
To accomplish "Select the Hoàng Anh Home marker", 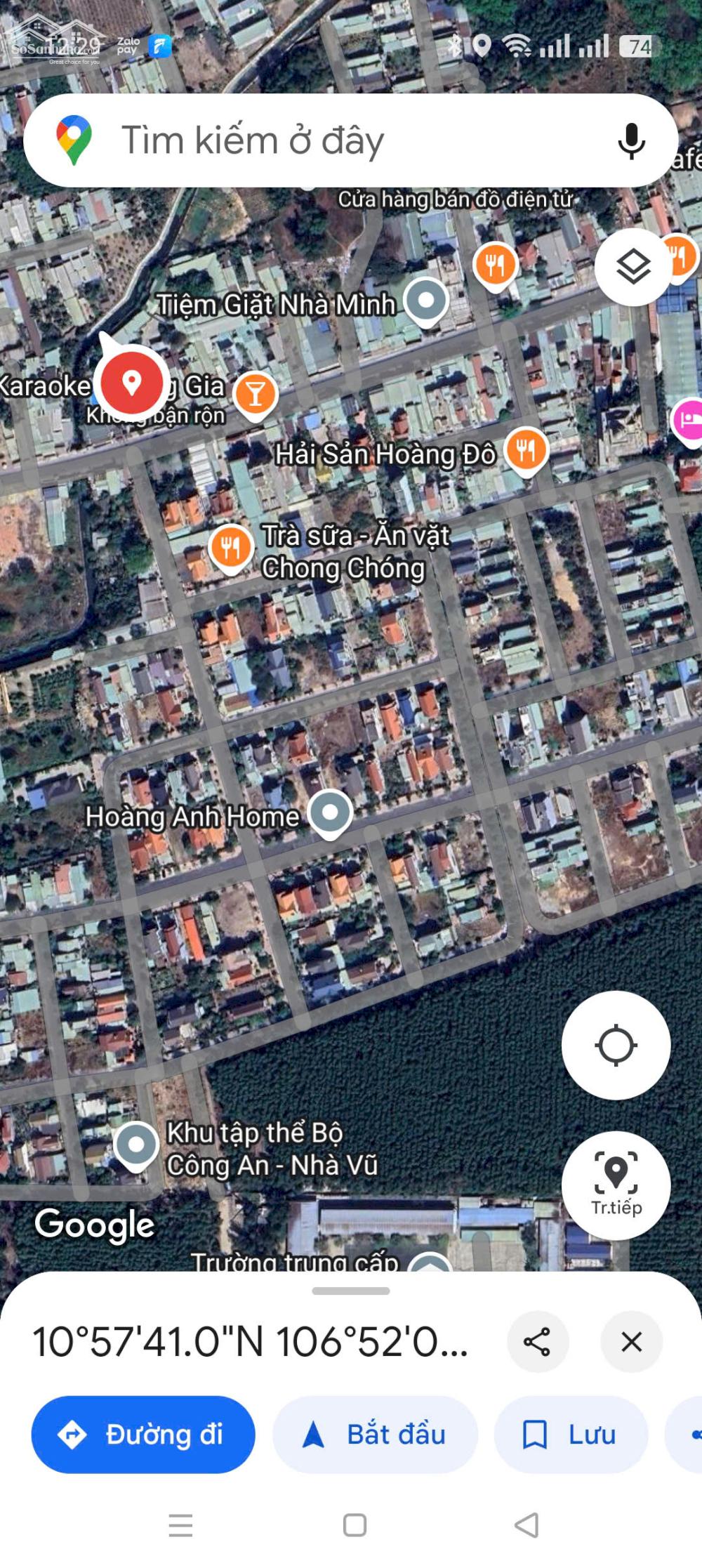I will pos(330,813).
